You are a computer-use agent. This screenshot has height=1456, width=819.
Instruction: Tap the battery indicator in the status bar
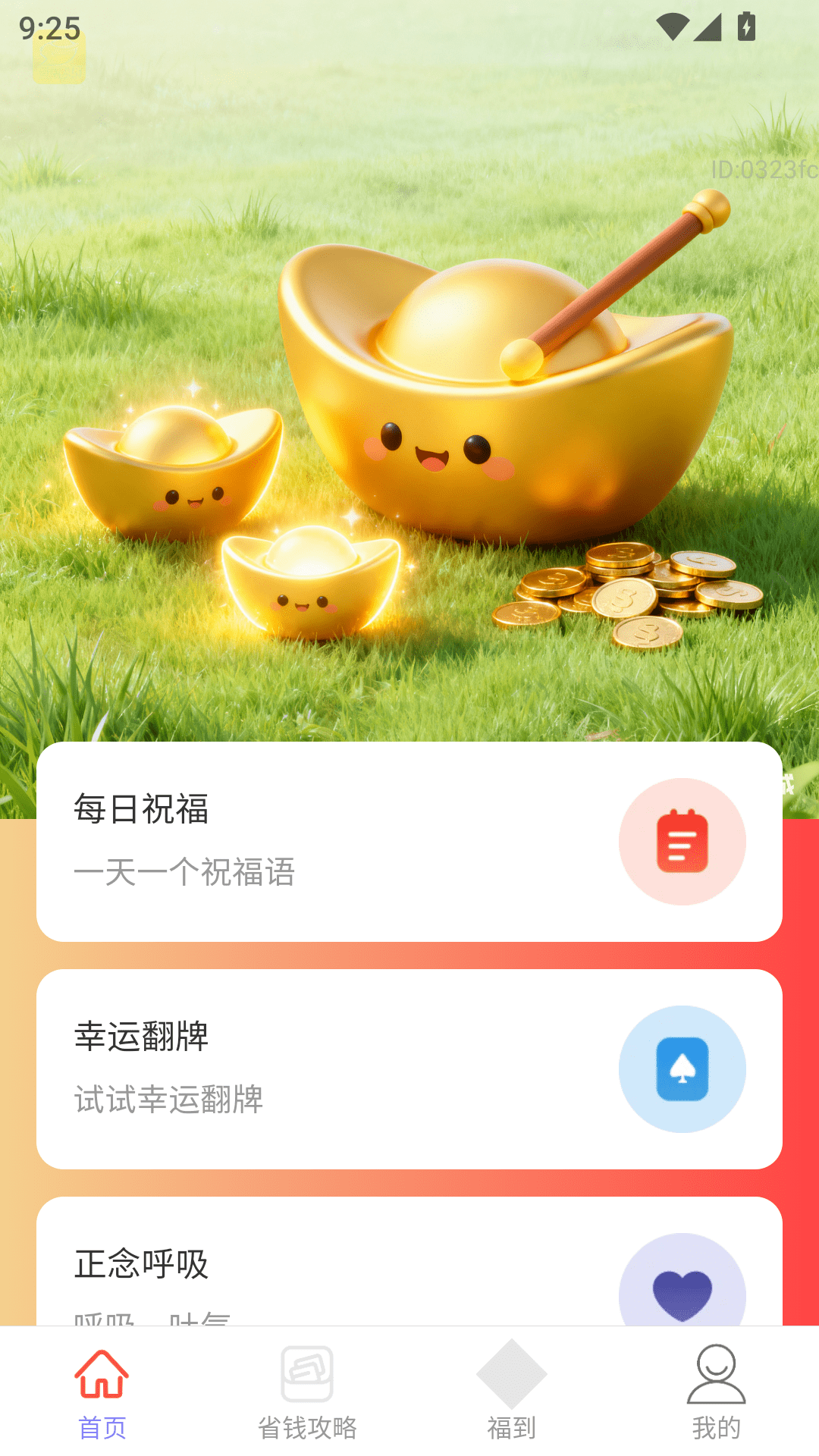click(x=746, y=25)
